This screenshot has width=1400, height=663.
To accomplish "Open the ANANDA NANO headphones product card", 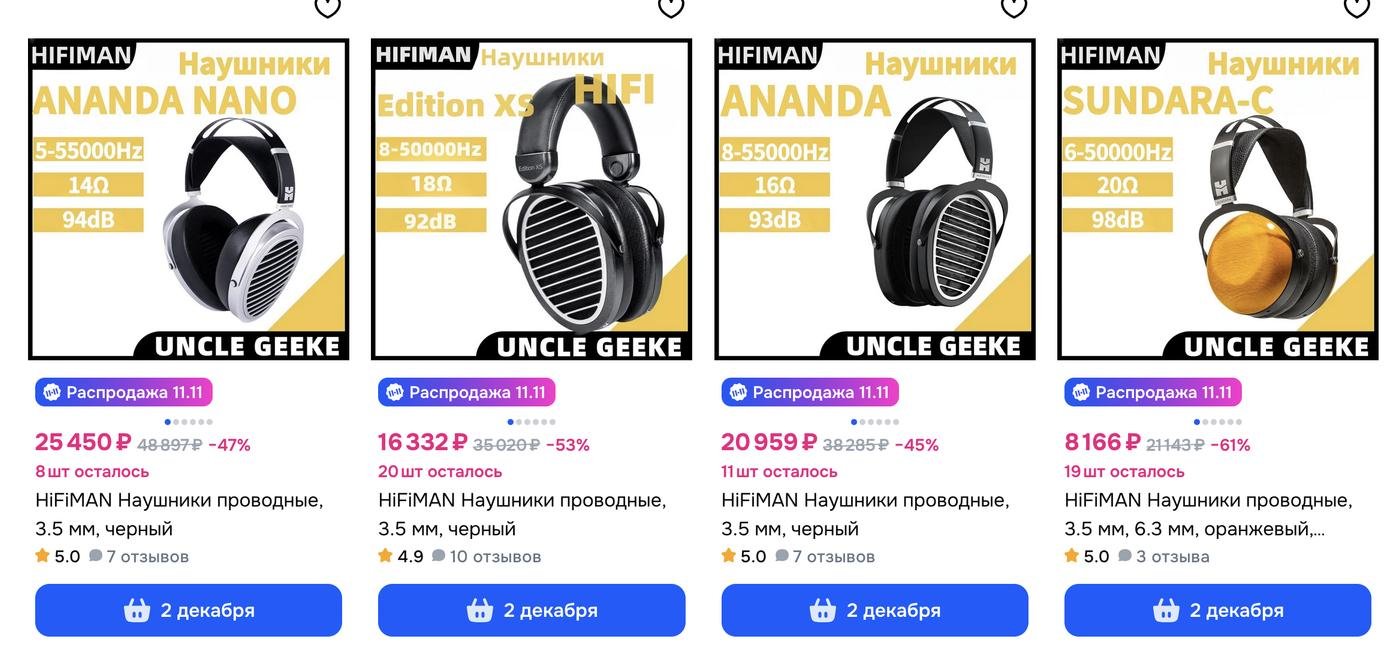I will [x=188, y=200].
